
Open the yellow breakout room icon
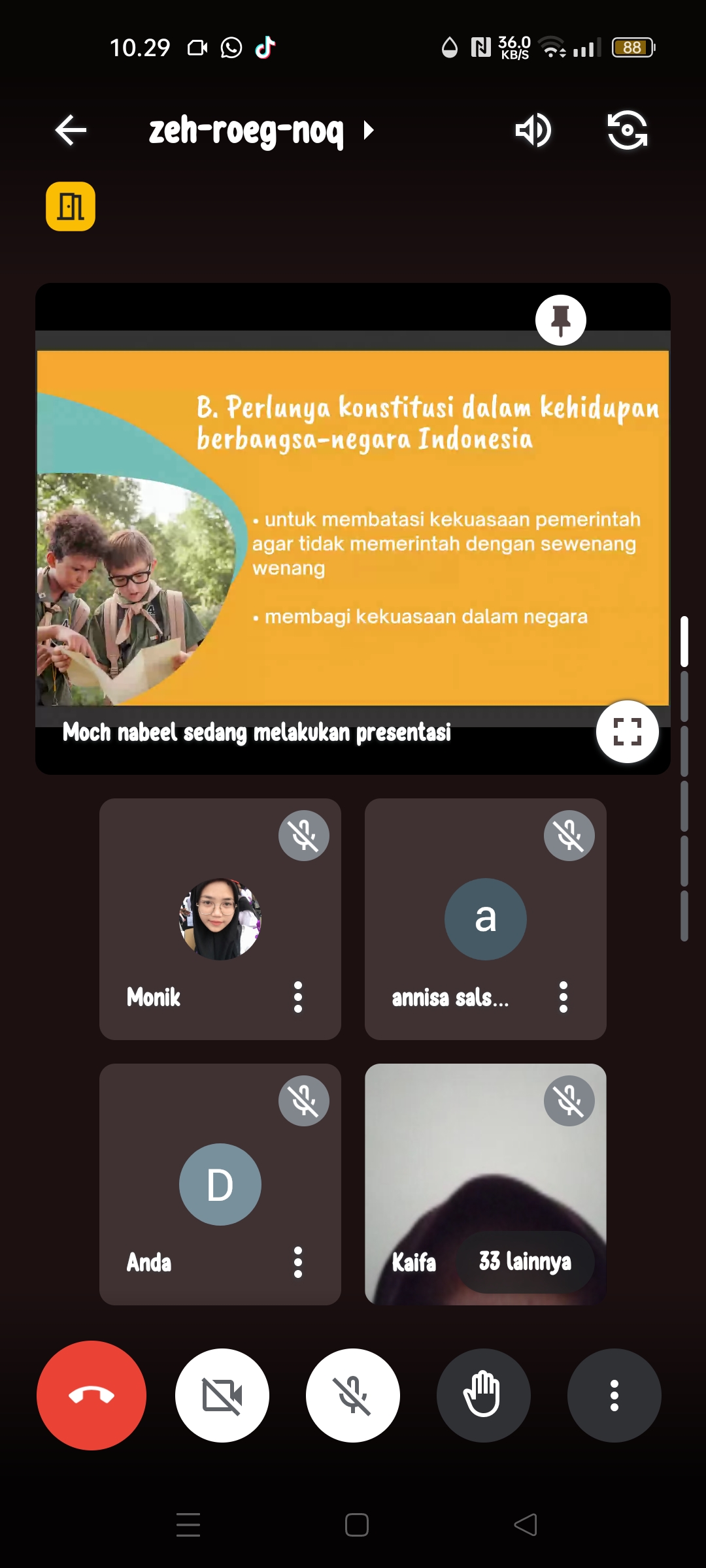(71, 206)
